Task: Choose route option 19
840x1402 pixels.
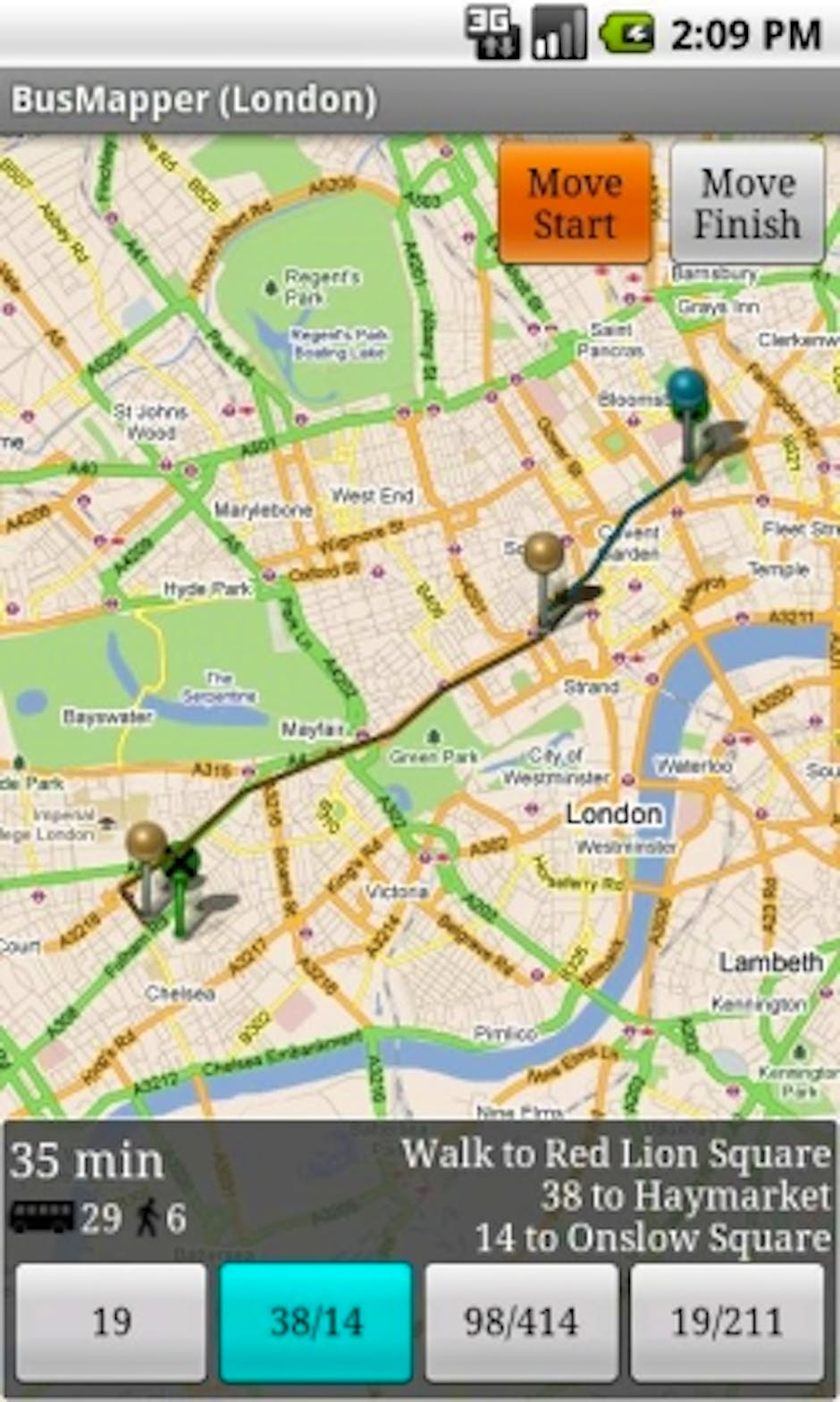Action: click(x=111, y=1322)
